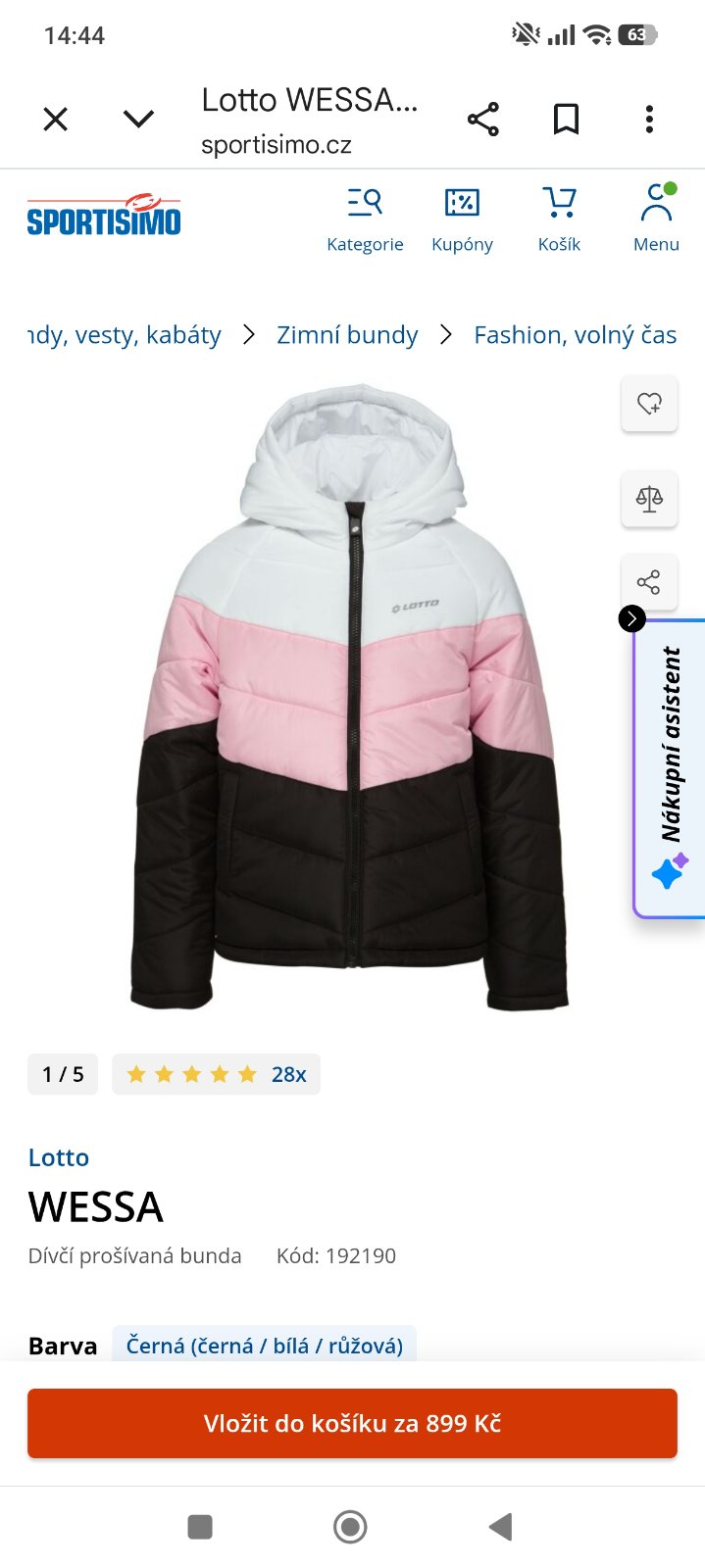View the 28x star reviews
The width and height of the screenshot is (705, 1568).
(217, 1074)
